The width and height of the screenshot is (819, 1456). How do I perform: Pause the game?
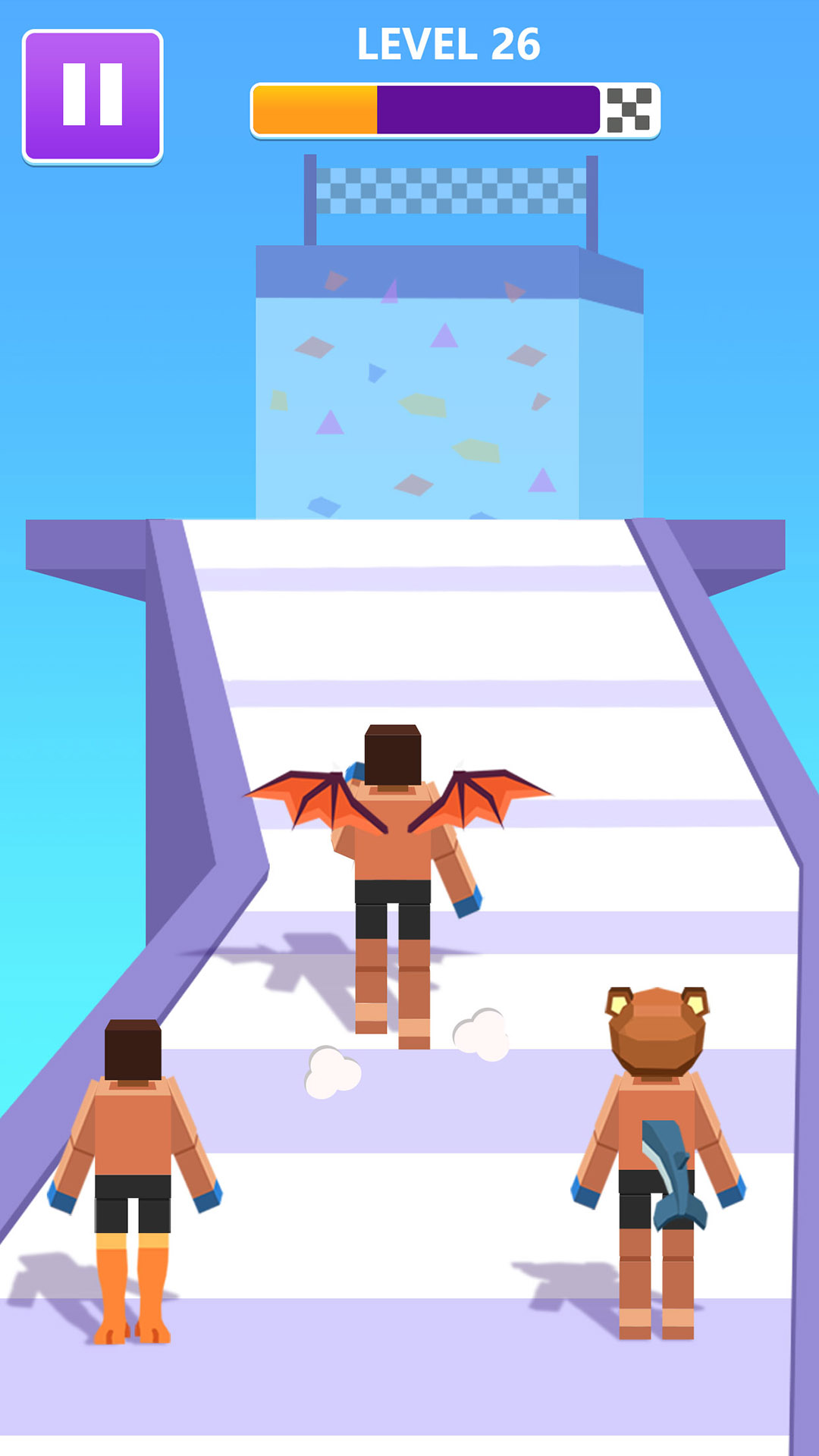93,96
